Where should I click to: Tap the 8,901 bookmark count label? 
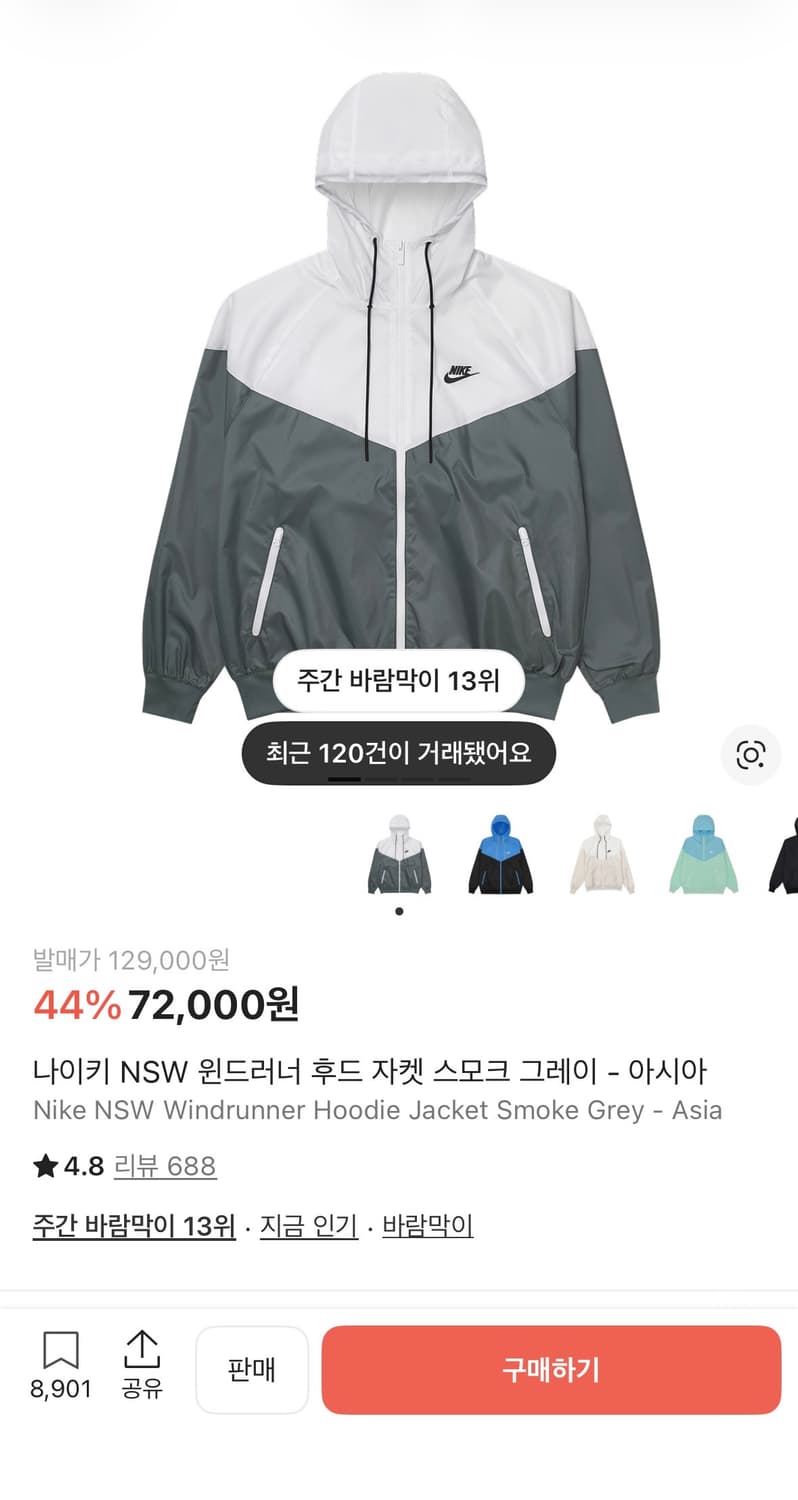coord(62,1388)
